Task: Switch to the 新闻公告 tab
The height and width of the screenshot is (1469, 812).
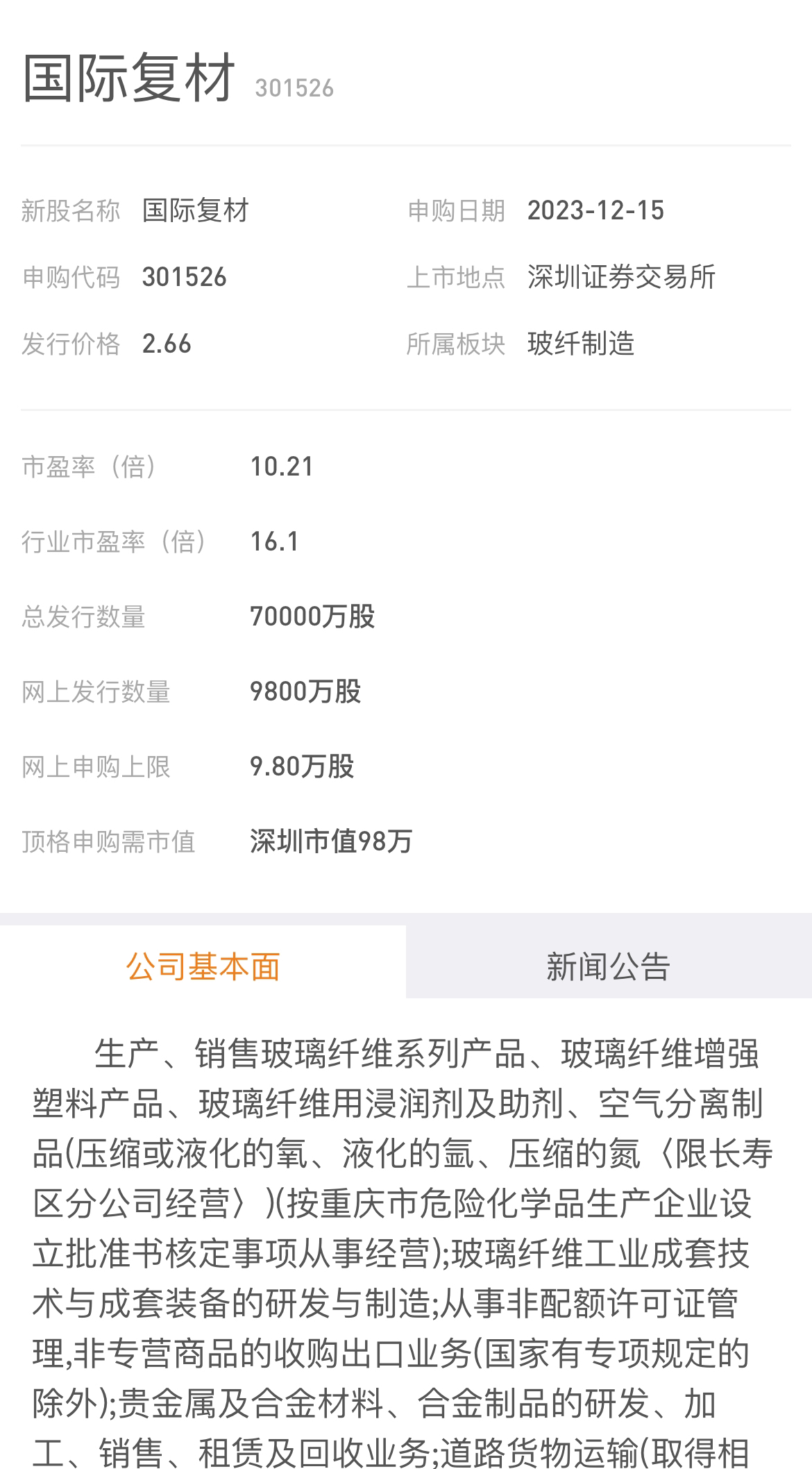Action: (x=609, y=966)
